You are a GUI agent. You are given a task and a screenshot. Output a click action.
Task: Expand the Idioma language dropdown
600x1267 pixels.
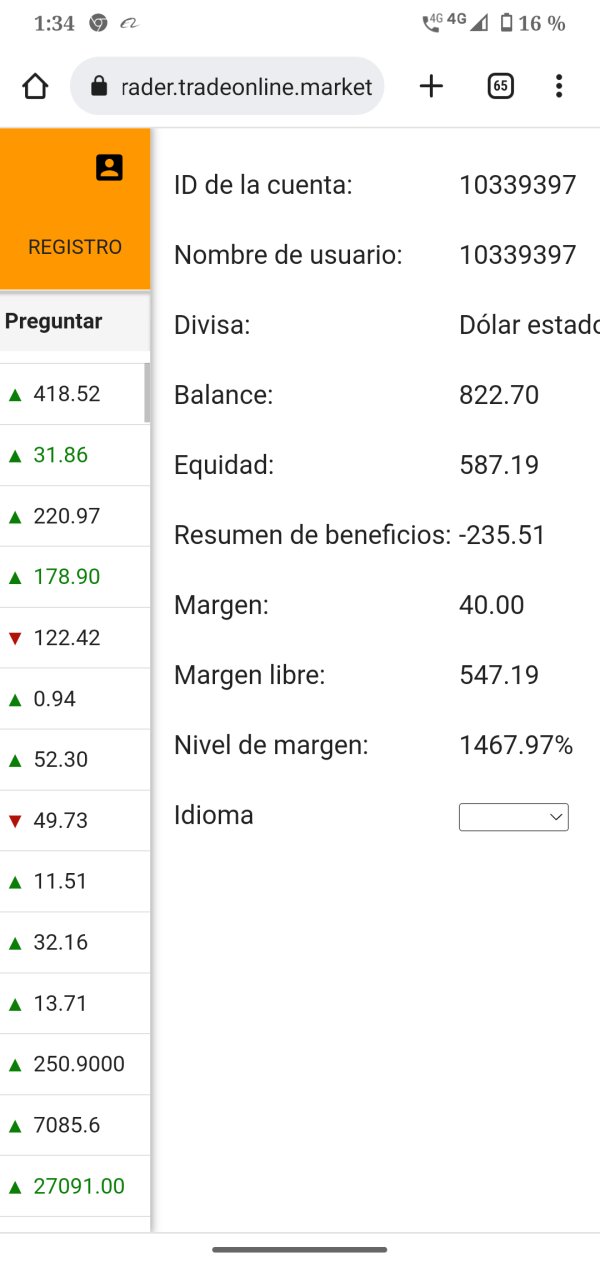(x=514, y=817)
